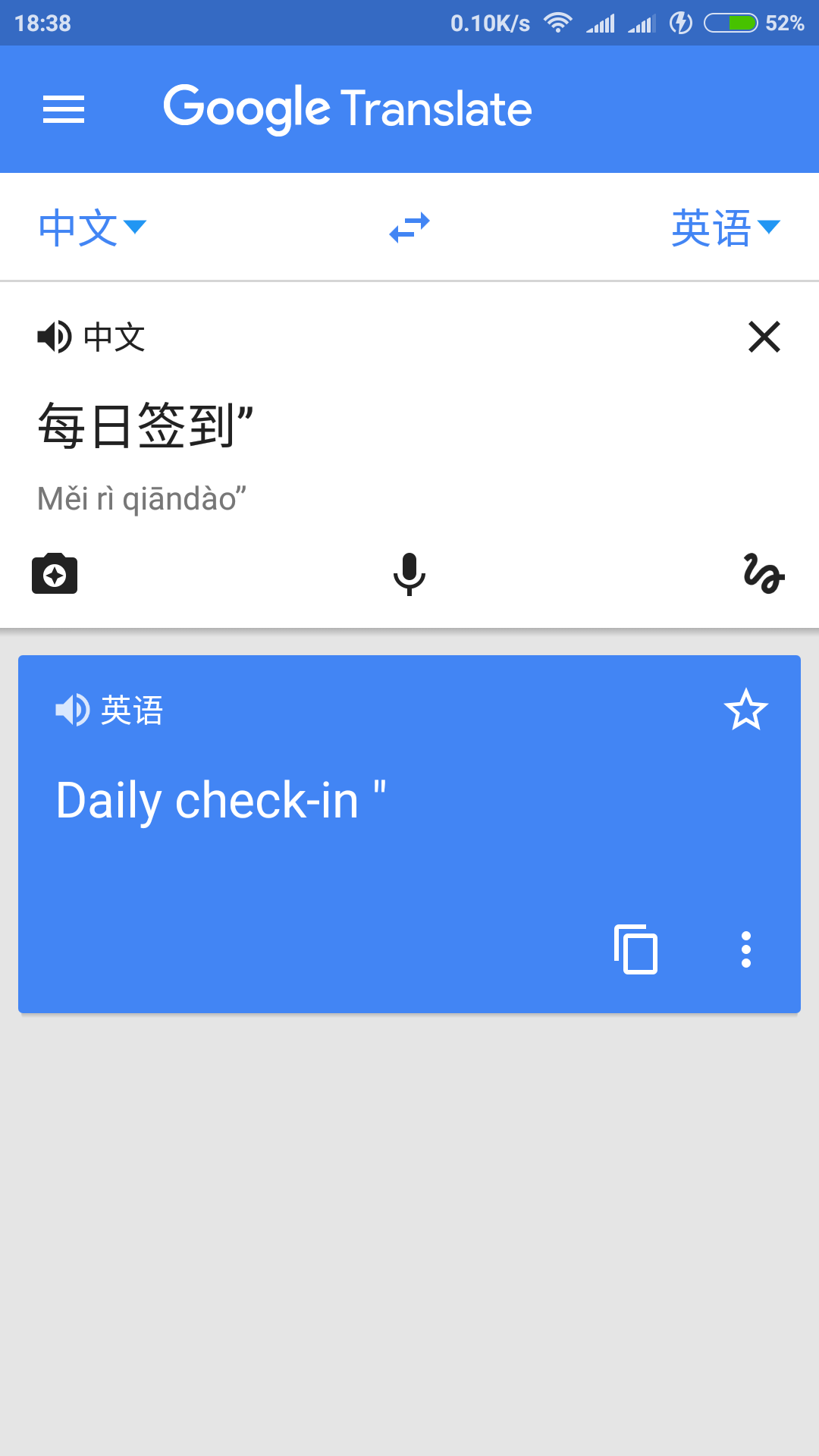Listen to the English translation
The height and width of the screenshot is (1456, 819).
73,711
